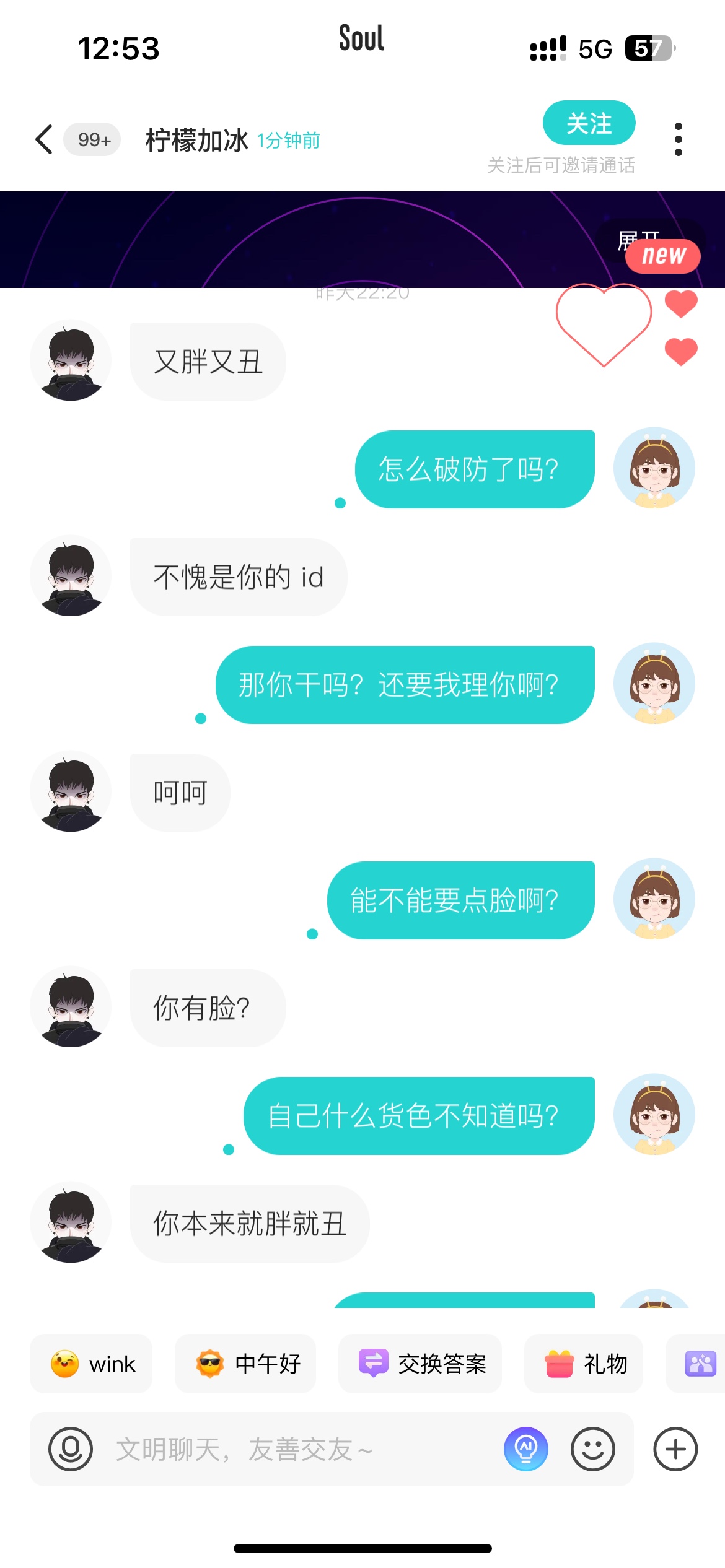Open the three-dot overflow menu
This screenshot has width=725, height=1568.
[679, 139]
